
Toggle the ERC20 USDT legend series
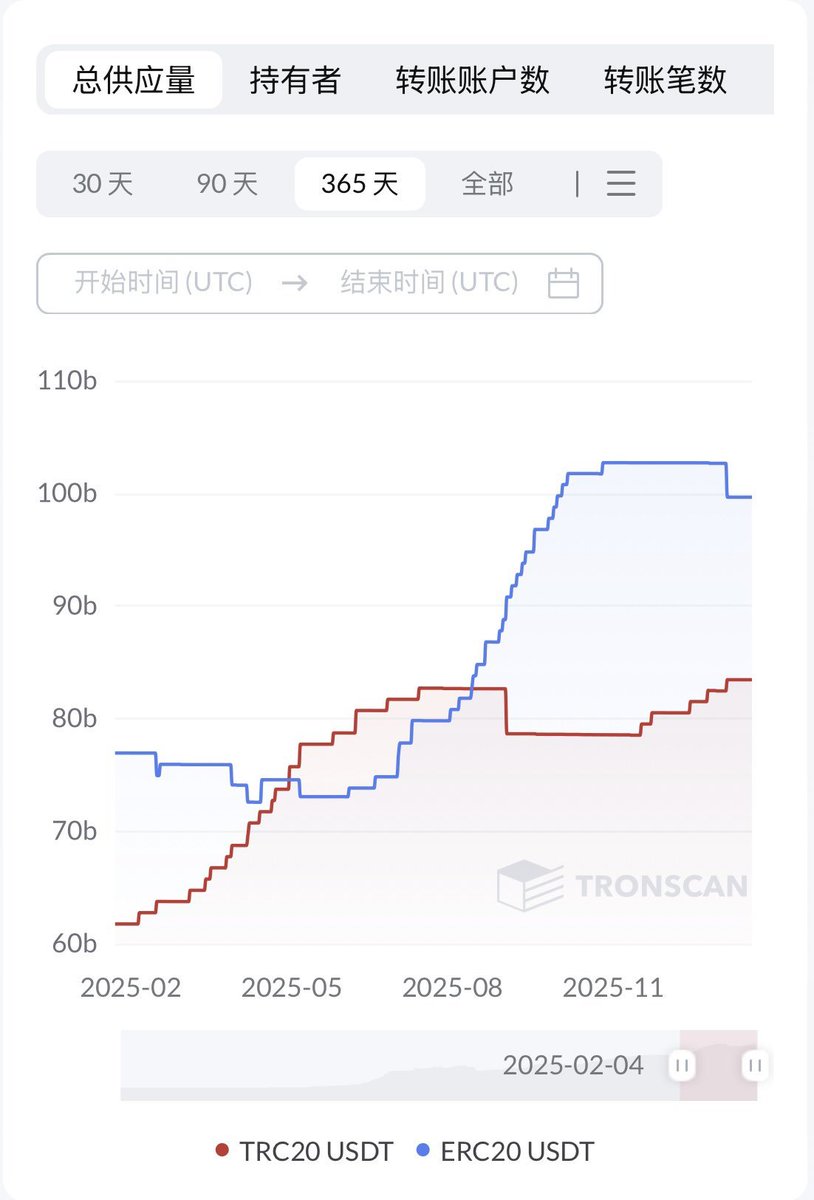pos(505,1151)
